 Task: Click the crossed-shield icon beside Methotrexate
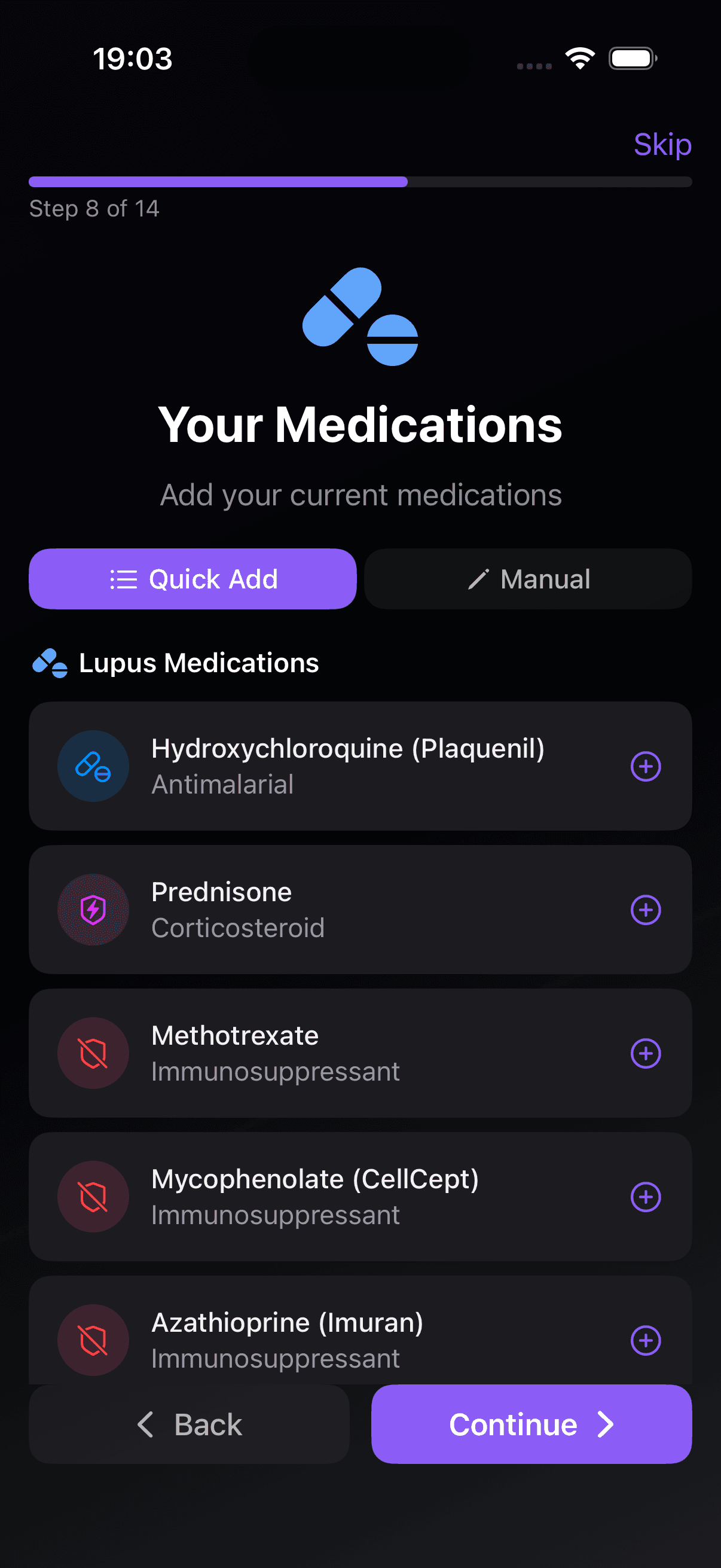[x=93, y=1053]
